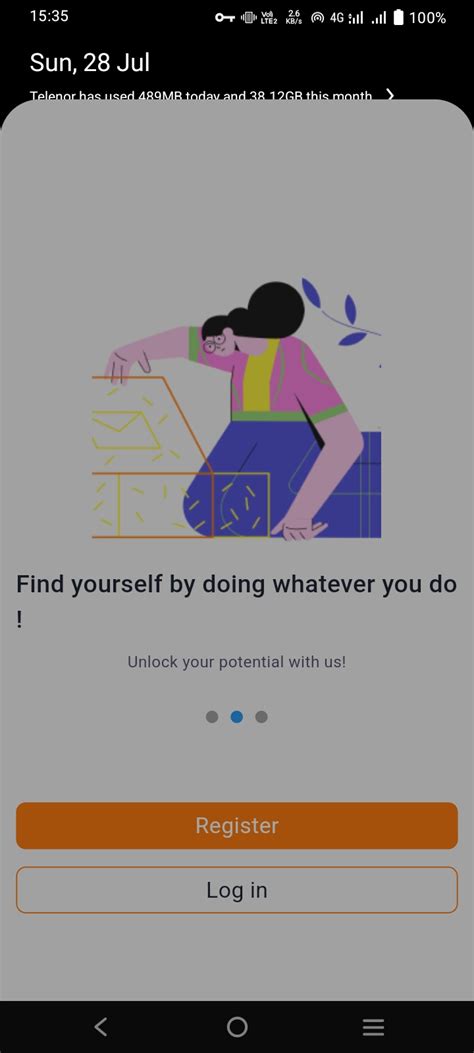Jump to the third page indicator dot
Screen dimensions: 474x1053
tap(262, 717)
